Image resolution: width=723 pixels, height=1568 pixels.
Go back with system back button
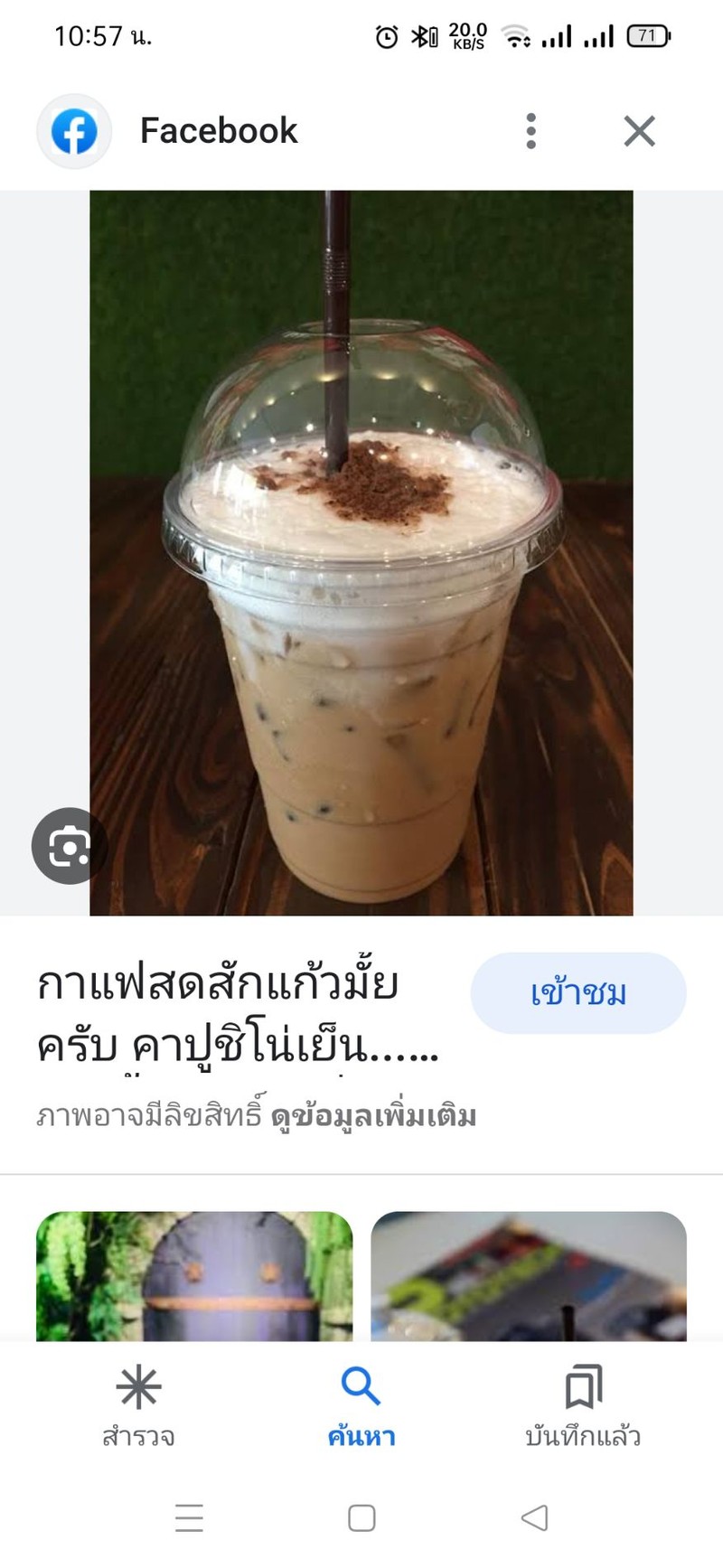click(534, 1517)
